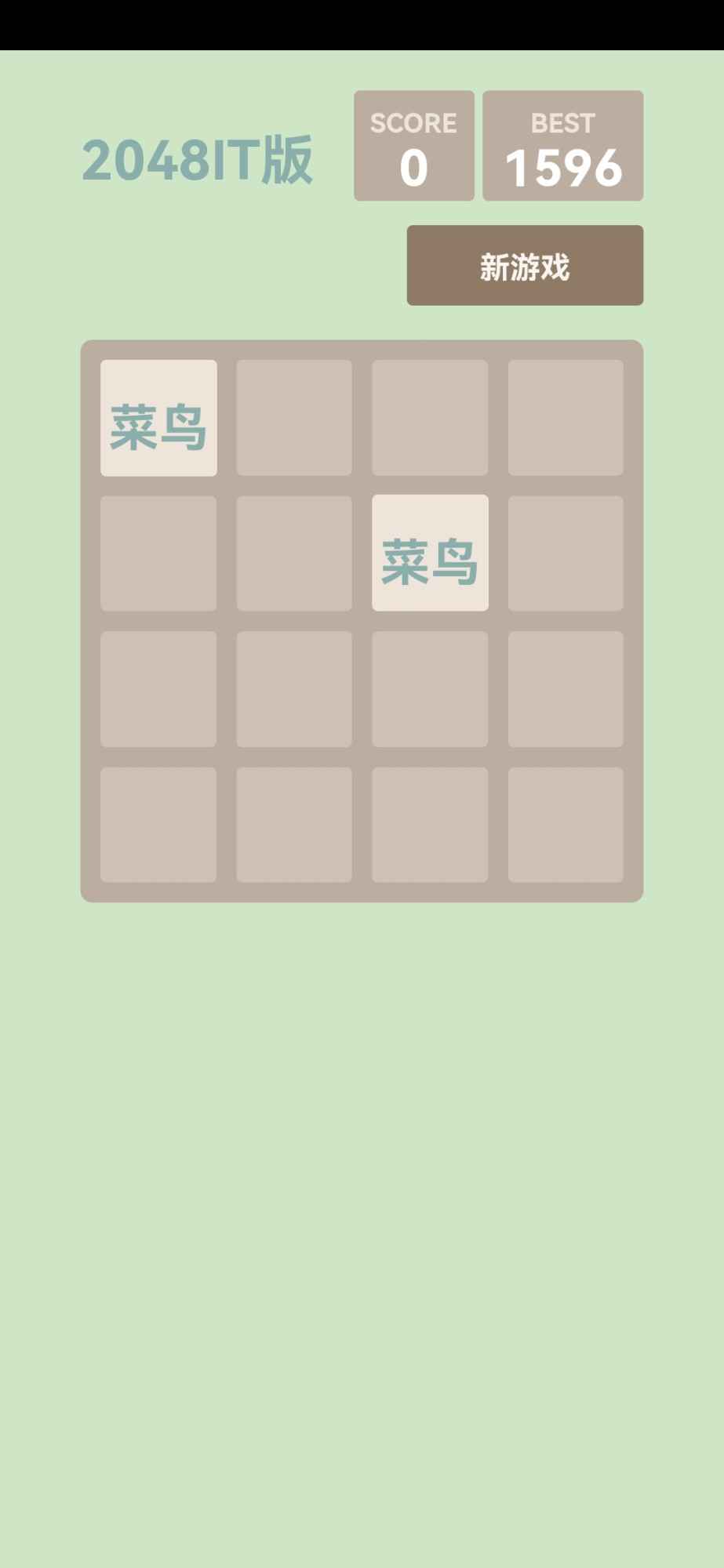This screenshot has width=724, height=1568.
Task: Click the empty cell below top 菜鸟 tile
Action: click(159, 553)
